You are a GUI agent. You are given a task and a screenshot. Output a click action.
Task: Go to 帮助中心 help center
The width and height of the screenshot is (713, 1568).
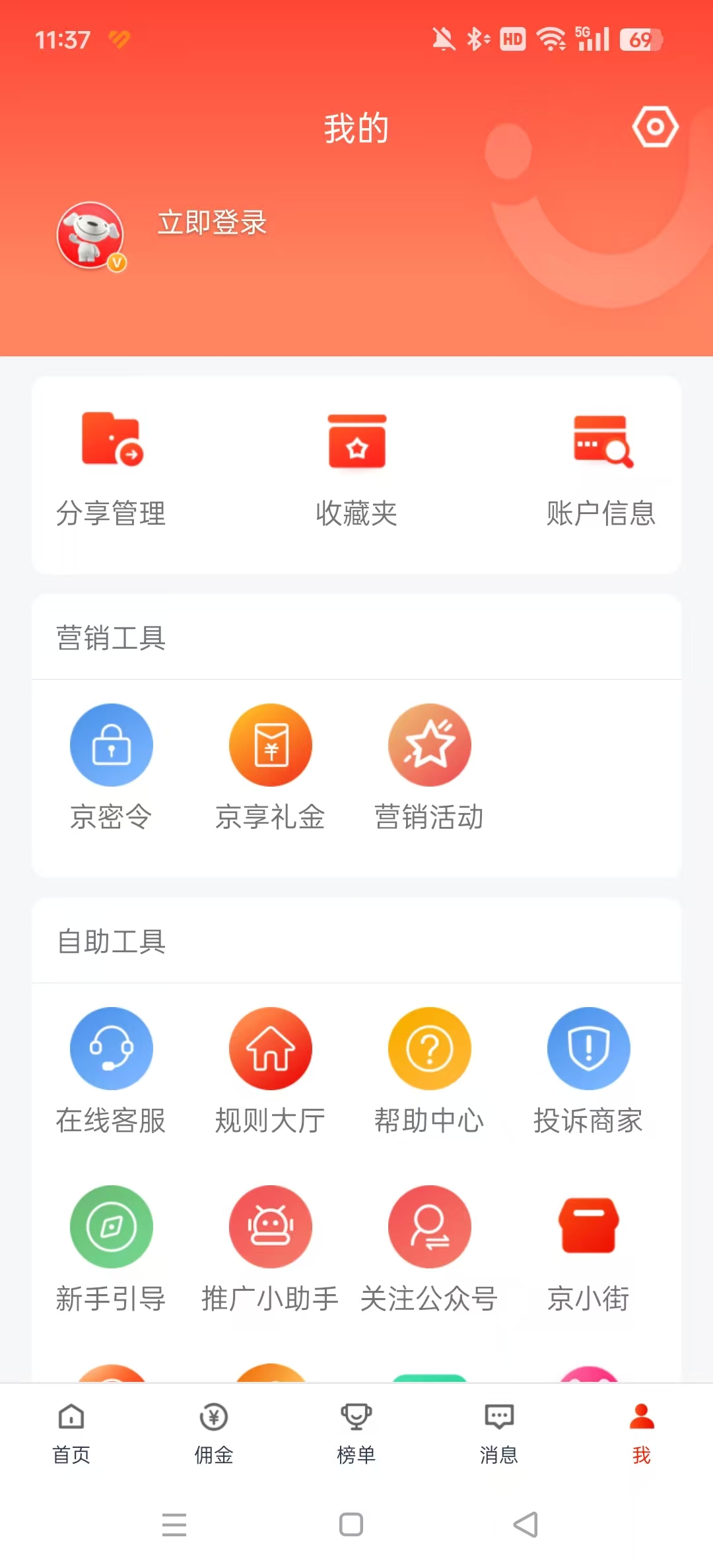[x=429, y=1069]
